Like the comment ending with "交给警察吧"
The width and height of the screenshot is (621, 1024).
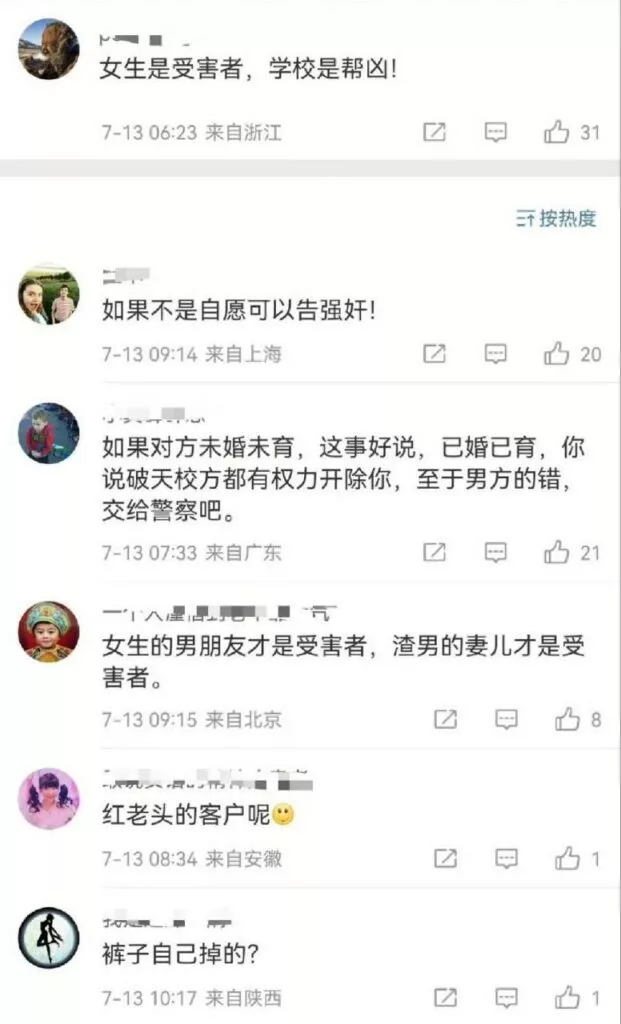click(x=557, y=552)
